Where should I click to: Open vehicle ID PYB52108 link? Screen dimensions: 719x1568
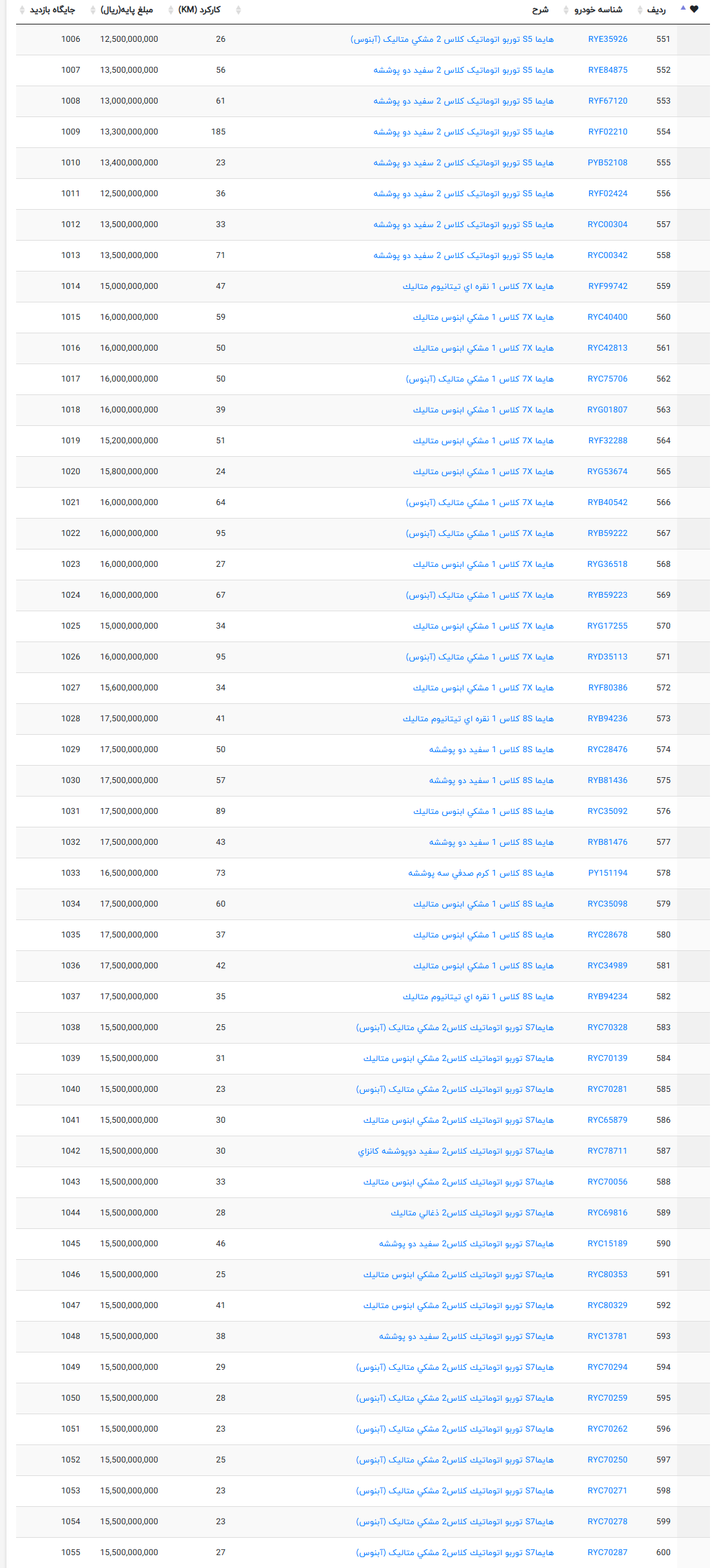pos(608,163)
